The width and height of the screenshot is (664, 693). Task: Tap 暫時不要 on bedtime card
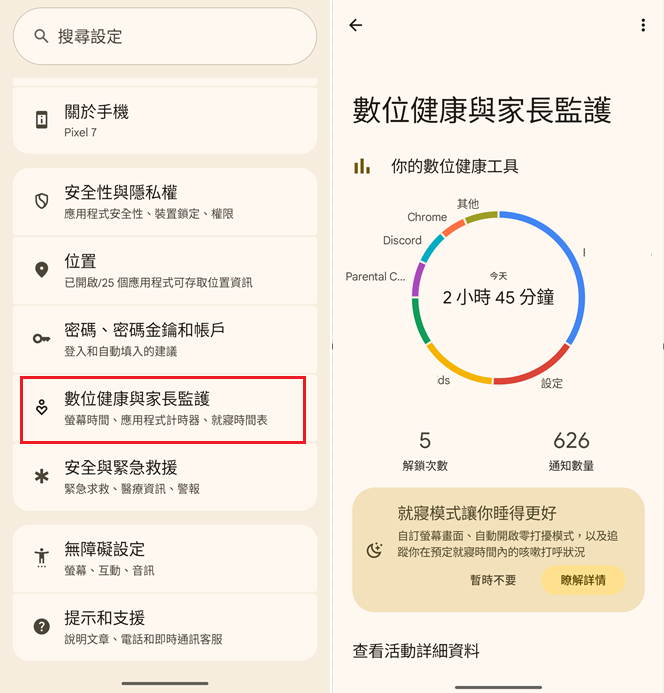[x=494, y=580]
